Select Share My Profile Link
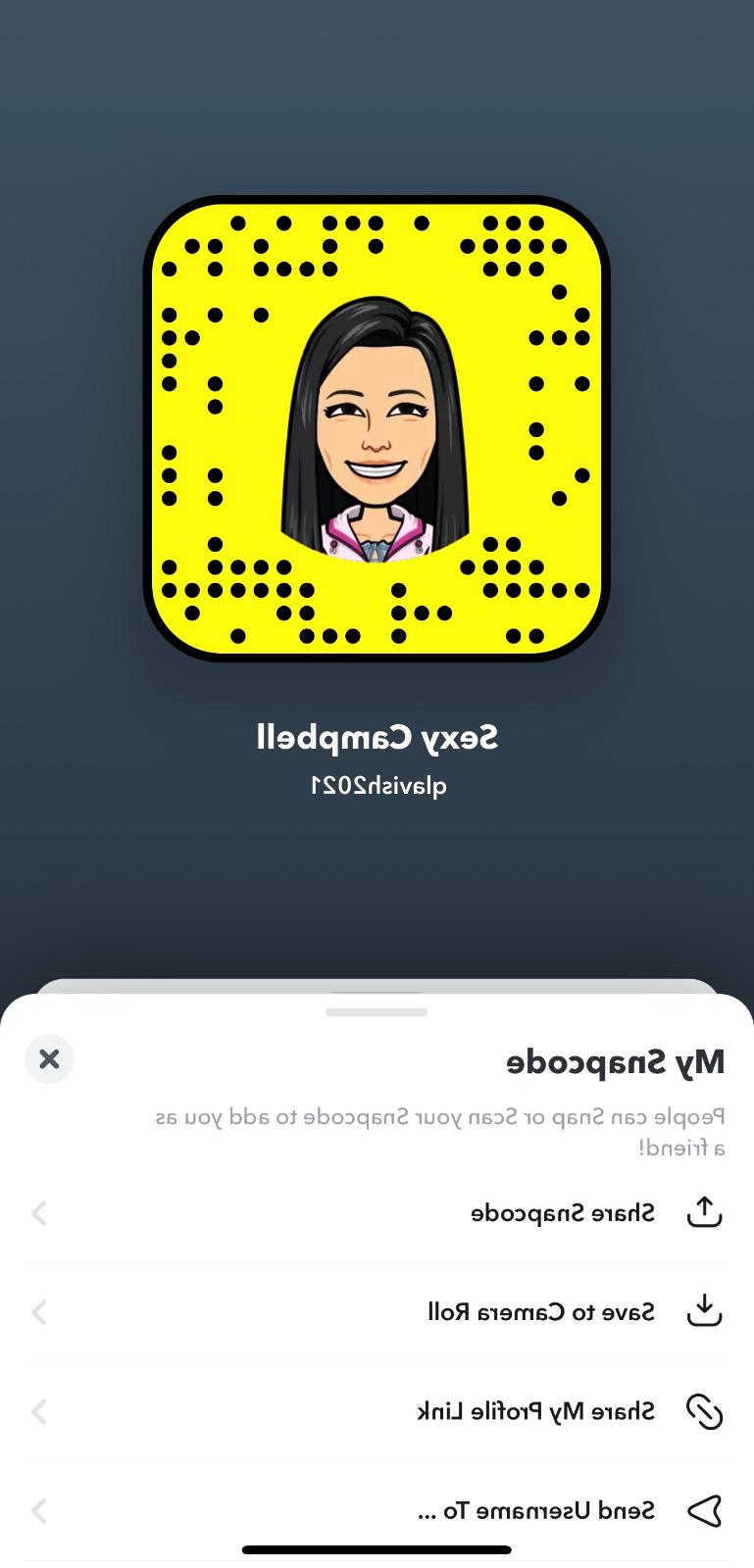The width and height of the screenshot is (754, 1568). click(535, 1411)
